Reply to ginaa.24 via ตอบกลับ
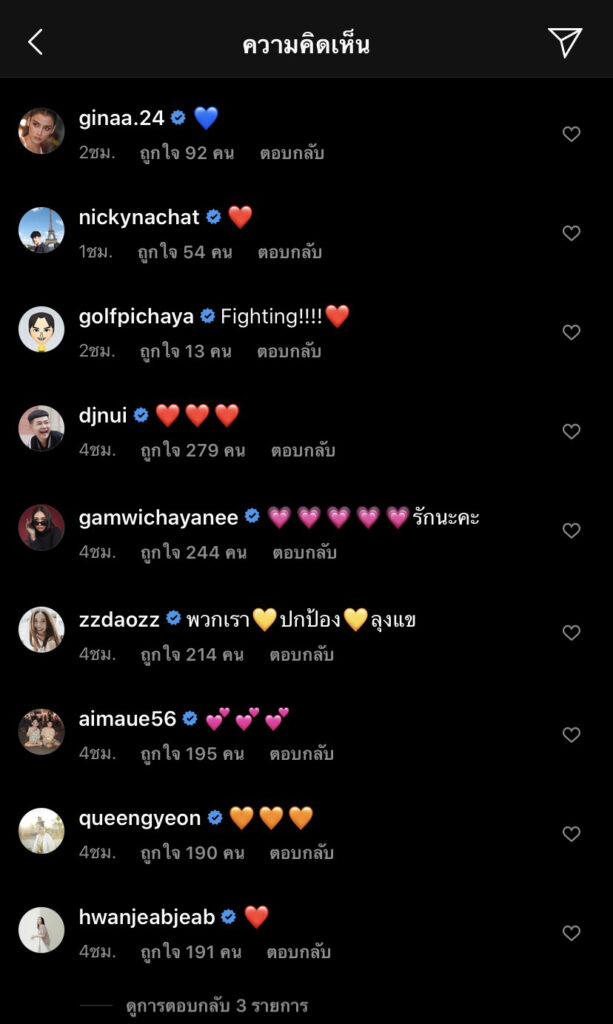Viewport: 613px width, 1024px height. tap(292, 153)
